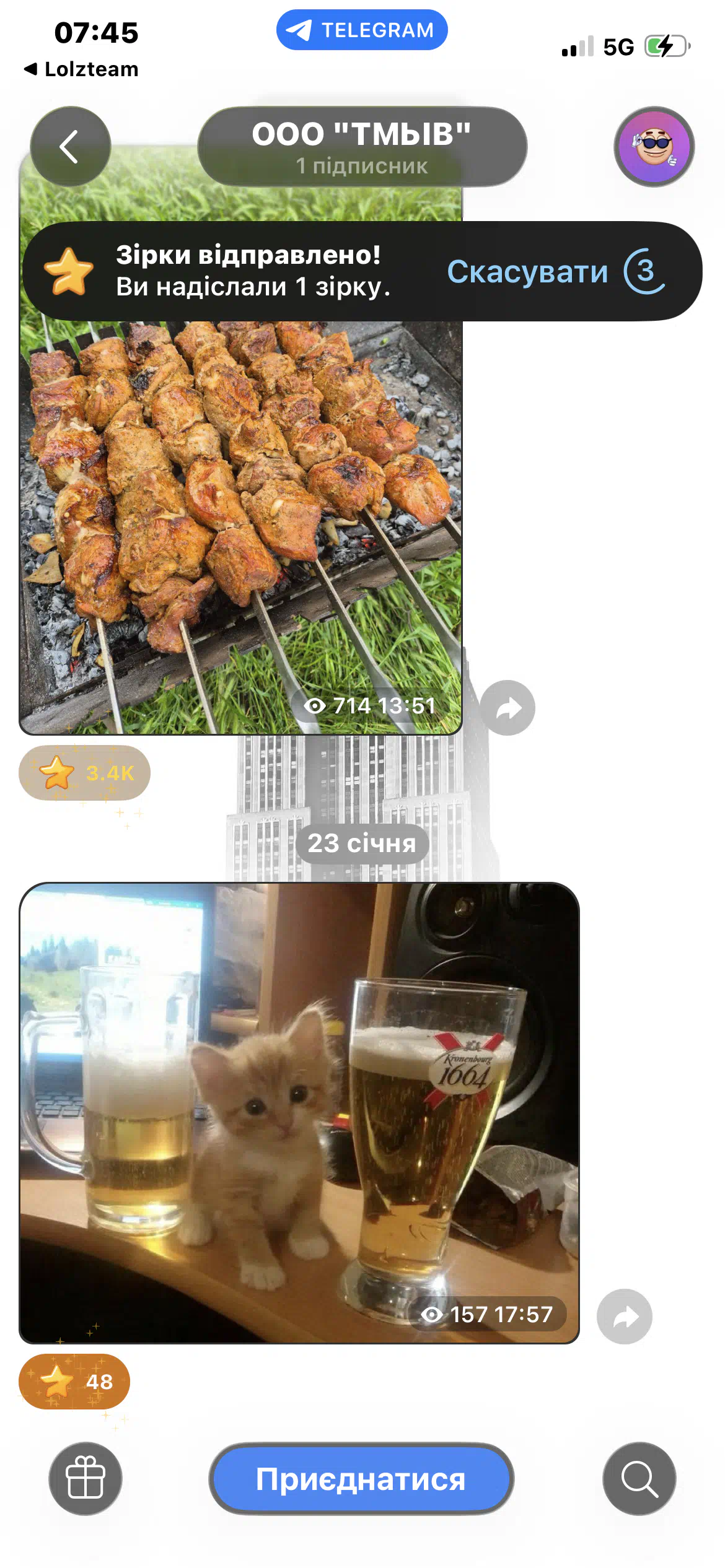This screenshot has height=1568, width=725.
Task: Share the post with 714 views
Action: point(507,708)
